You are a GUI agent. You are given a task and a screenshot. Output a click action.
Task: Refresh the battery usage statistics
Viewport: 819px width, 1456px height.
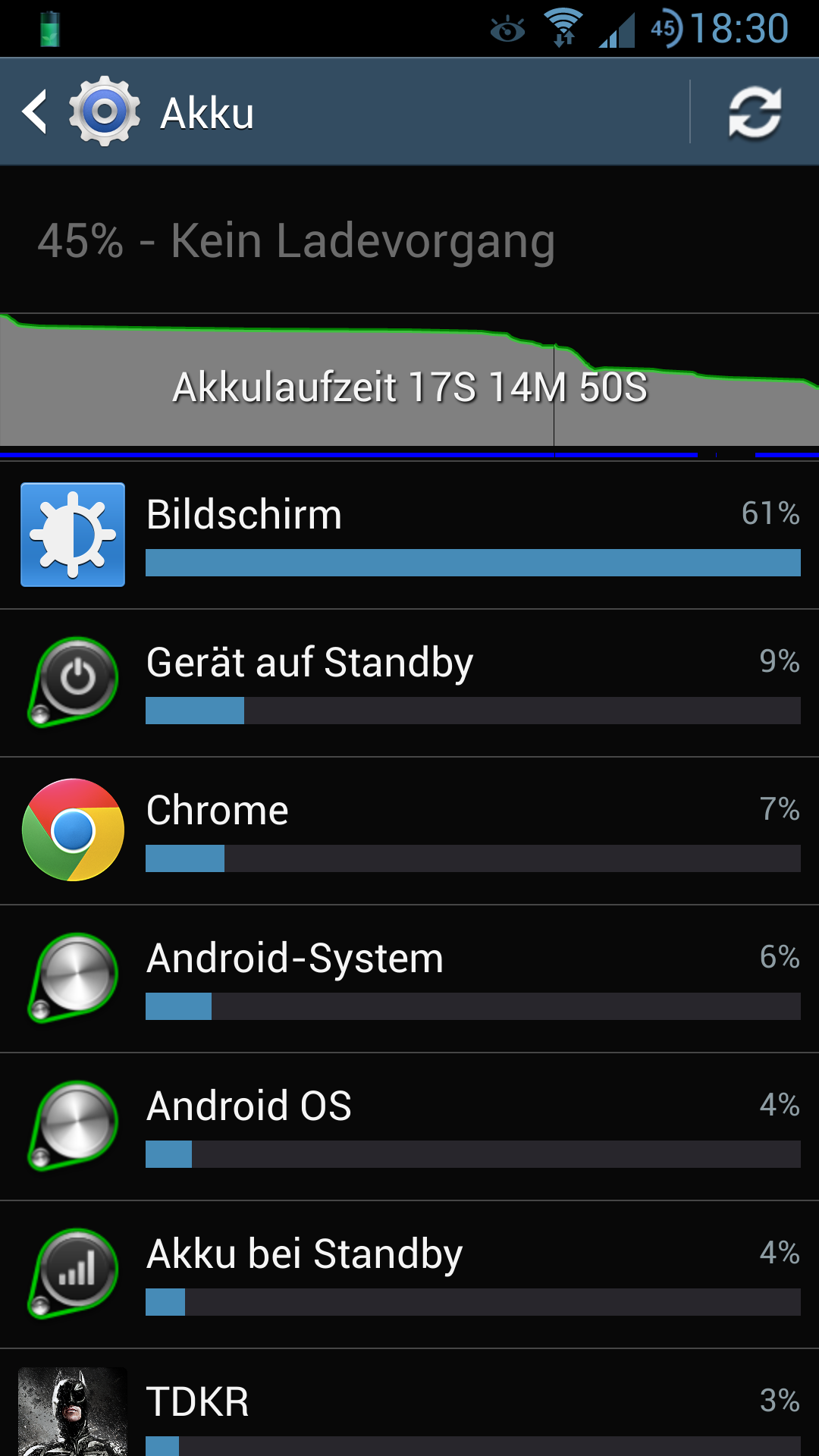[x=755, y=112]
